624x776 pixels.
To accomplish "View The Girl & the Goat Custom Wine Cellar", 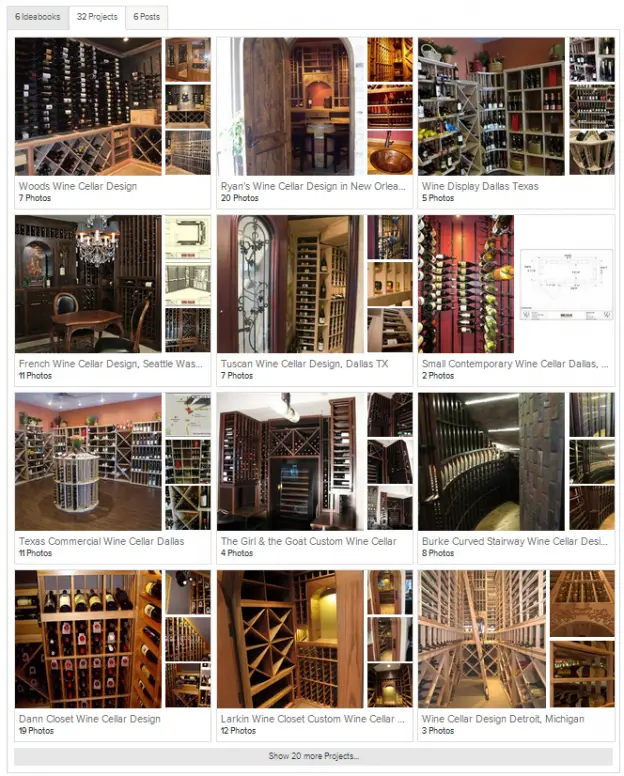I will [x=308, y=541].
